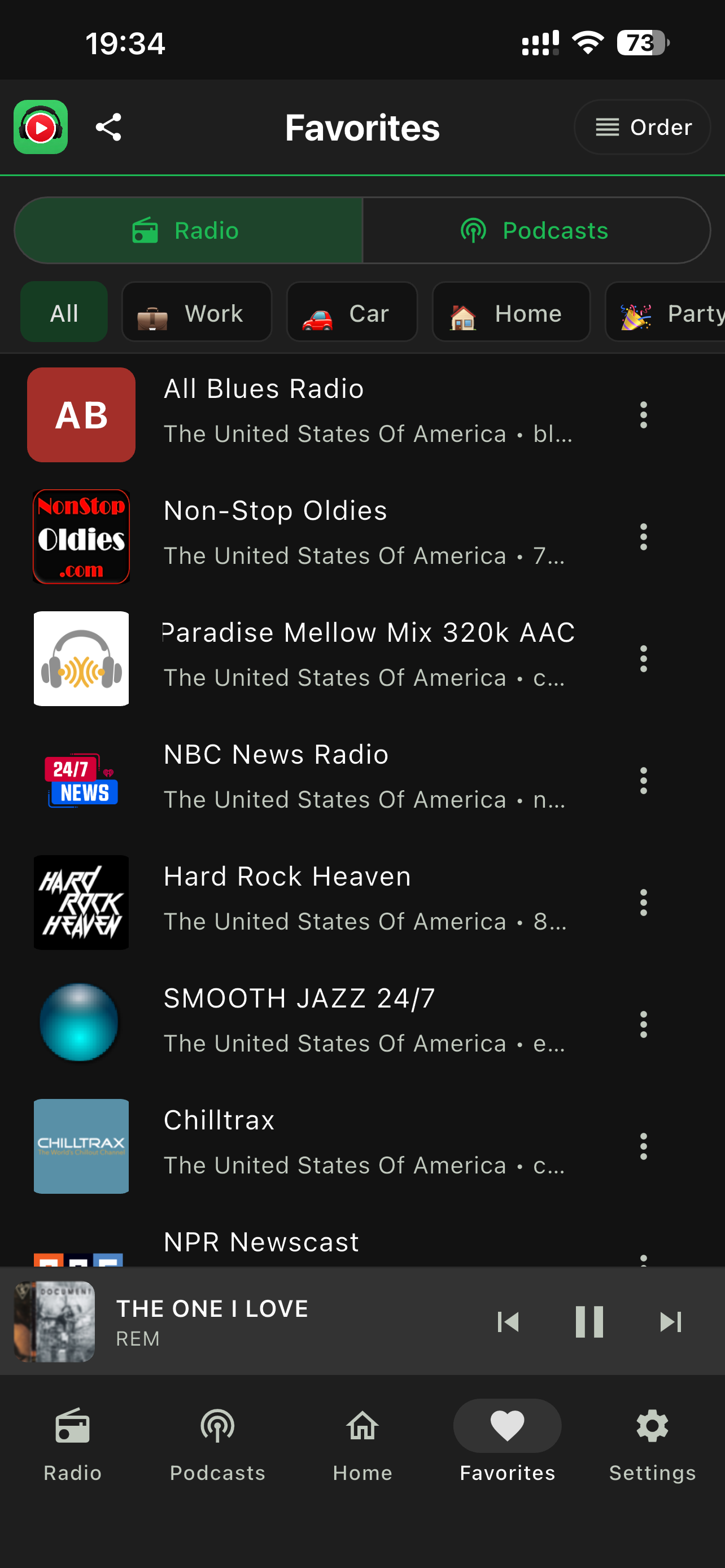The height and width of the screenshot is (1568, 725).
Task: Select the Work filter chip
Action: click(196, 312)
